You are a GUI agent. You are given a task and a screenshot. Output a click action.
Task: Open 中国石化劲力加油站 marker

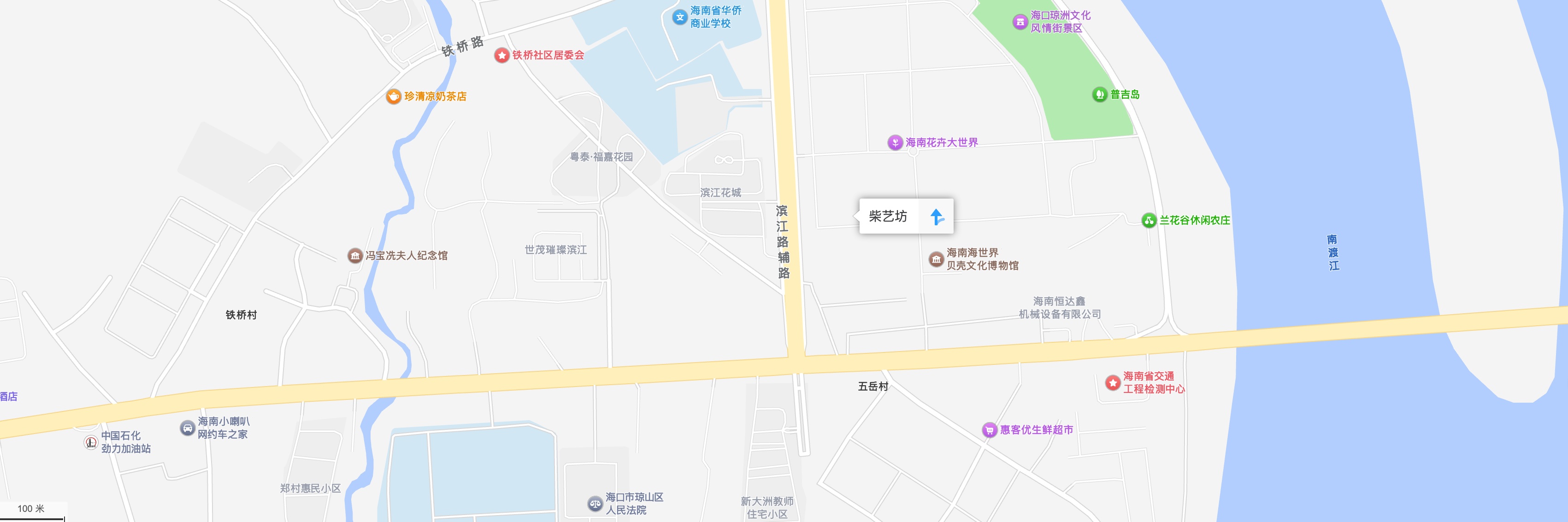point(91,442)
